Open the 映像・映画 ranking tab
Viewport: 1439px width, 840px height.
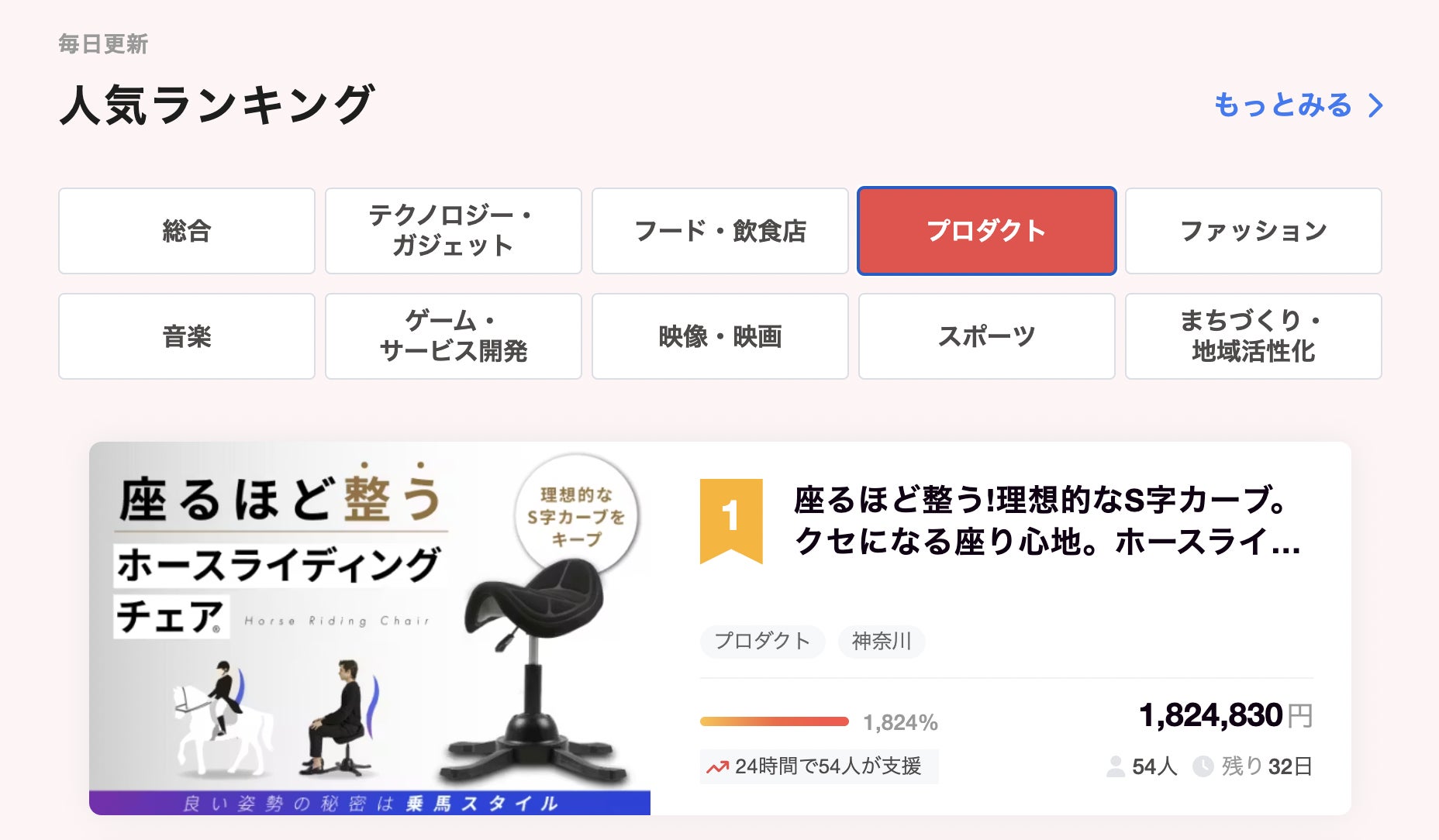click(719, 336)
